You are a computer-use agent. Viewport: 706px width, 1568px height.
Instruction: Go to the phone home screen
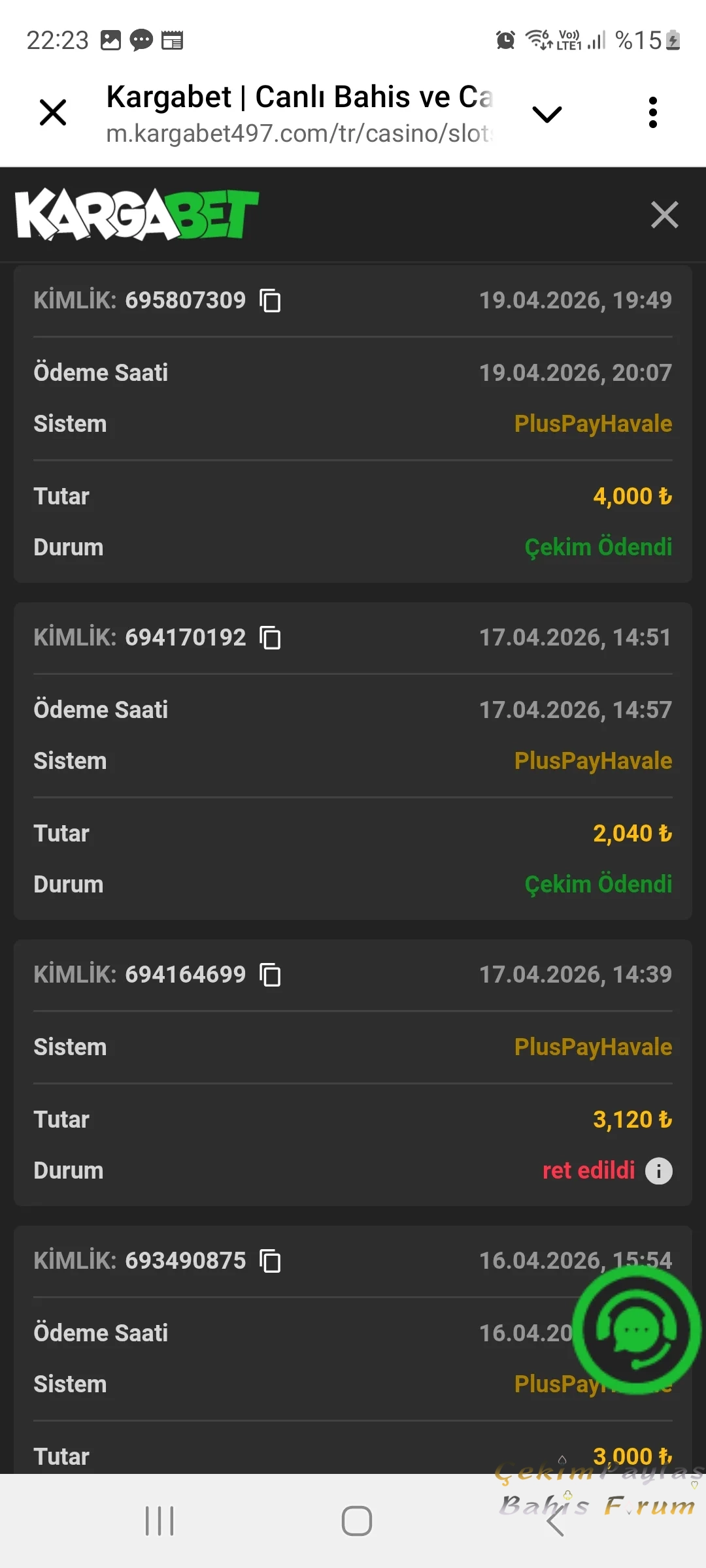(x=356, y=1521)
